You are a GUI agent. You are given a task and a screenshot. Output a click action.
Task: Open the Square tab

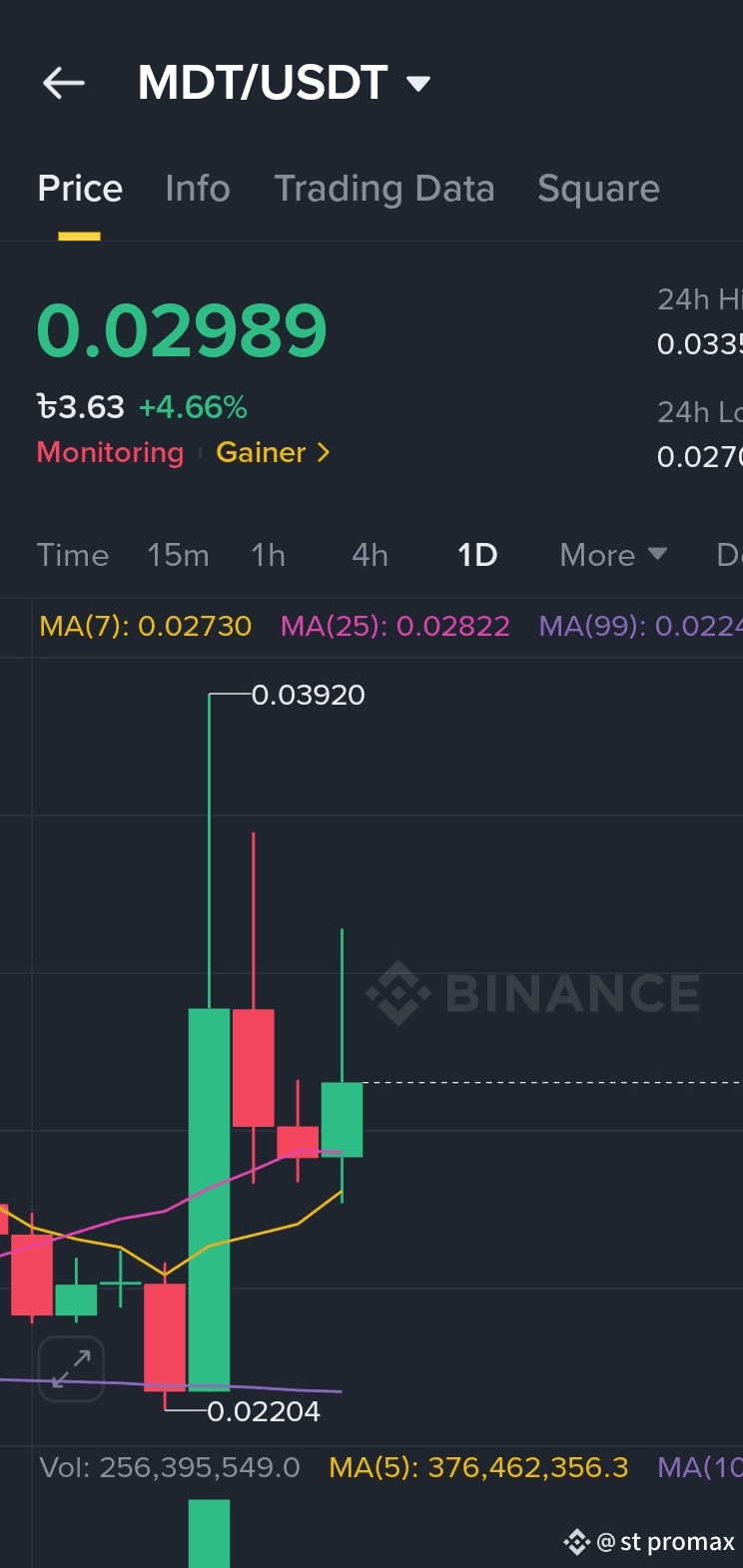point(598,188)
